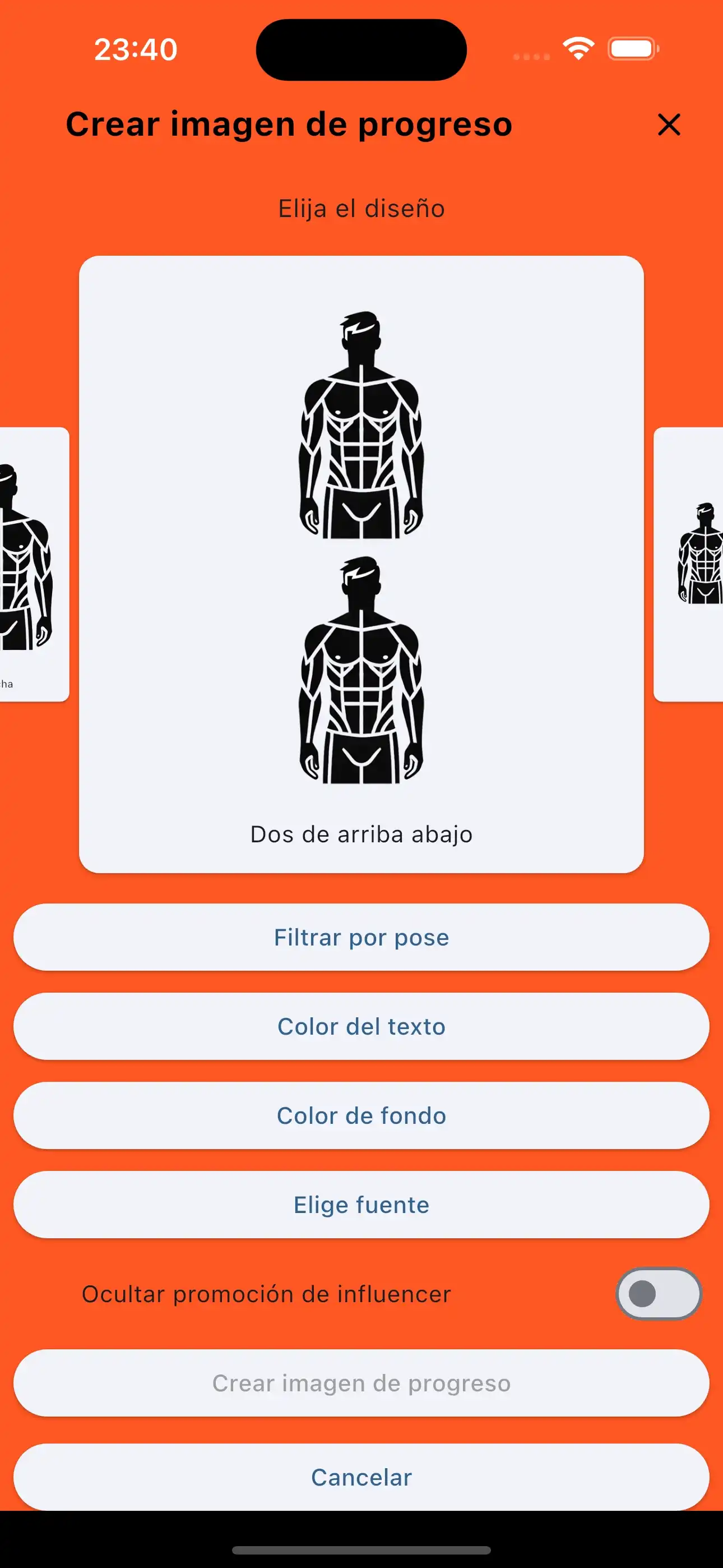723x1568 pixels.
Task: Tap the Crear imagen de progreso button
Action: pos(361,1382)
